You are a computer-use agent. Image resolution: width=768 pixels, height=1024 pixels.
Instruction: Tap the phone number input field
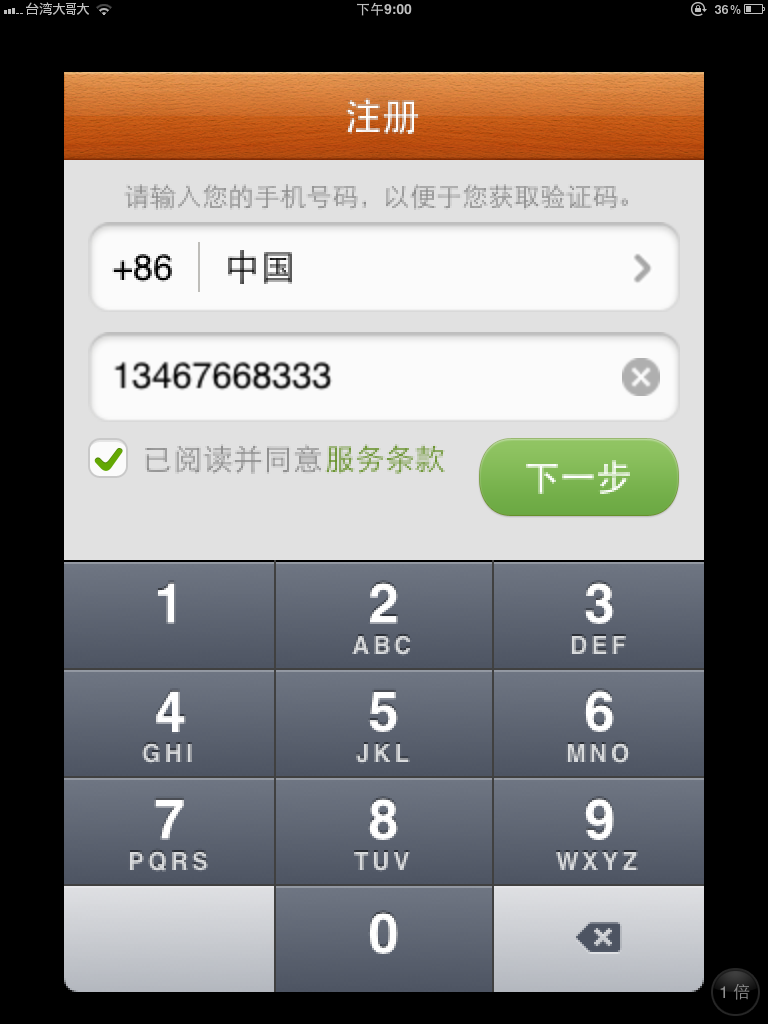point(350,377)
